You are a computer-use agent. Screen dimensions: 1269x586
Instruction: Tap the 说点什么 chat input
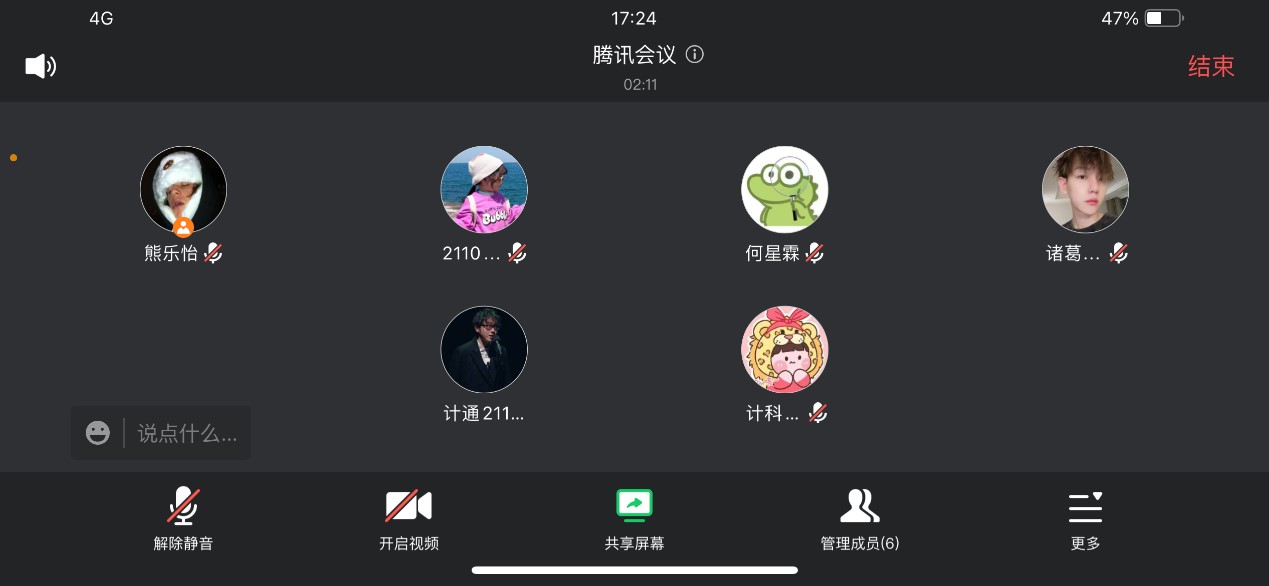tap(187, 433)
